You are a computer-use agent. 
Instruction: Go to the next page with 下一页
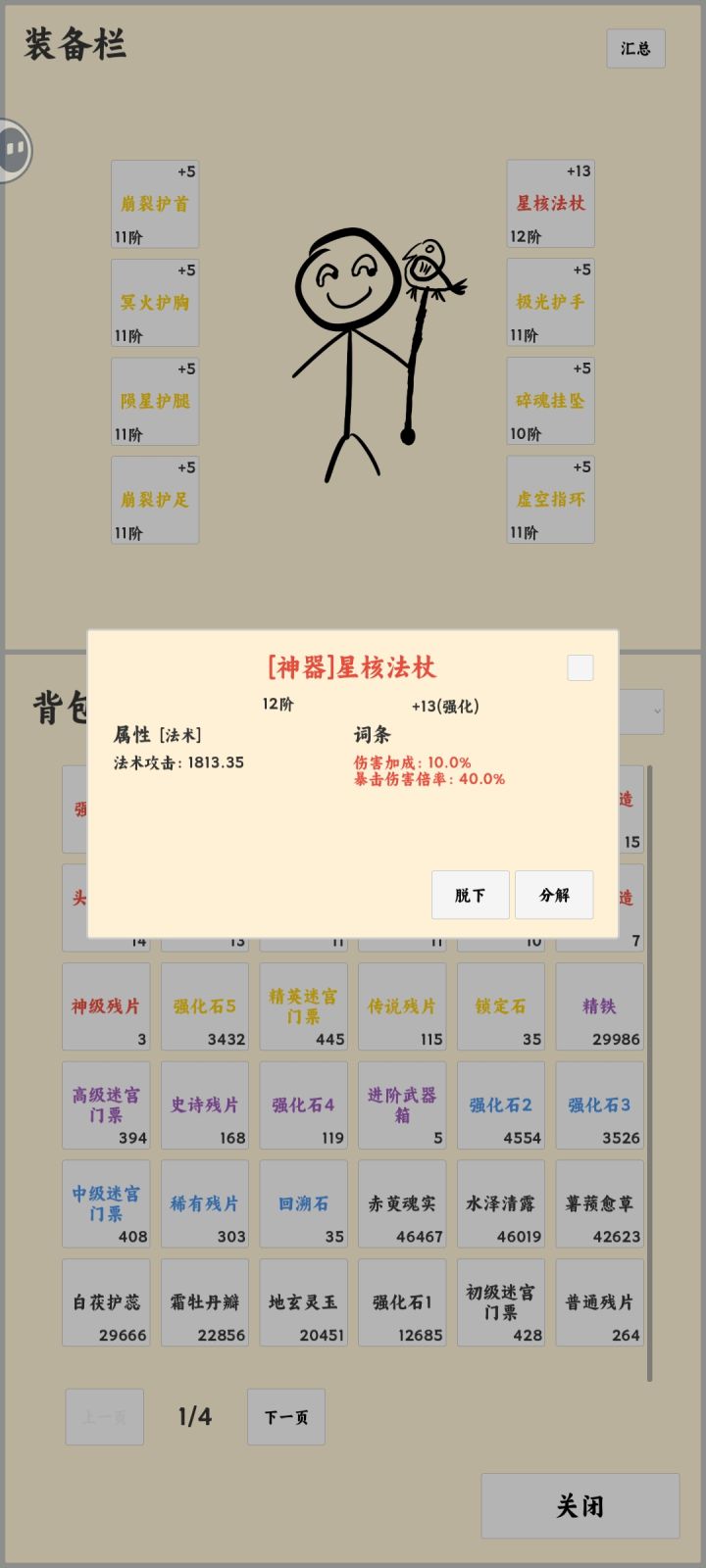285,1417
